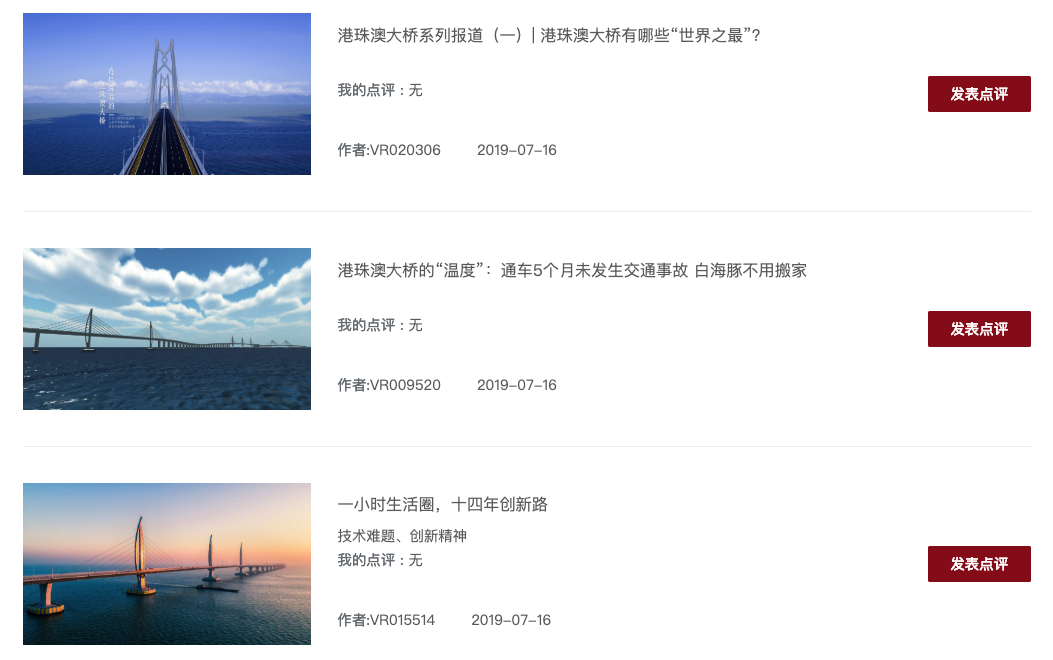This screenshot has height=660, width=1053.
Task: Open thumbnail of the 世界之最 article
Action: tap(167, 94)
